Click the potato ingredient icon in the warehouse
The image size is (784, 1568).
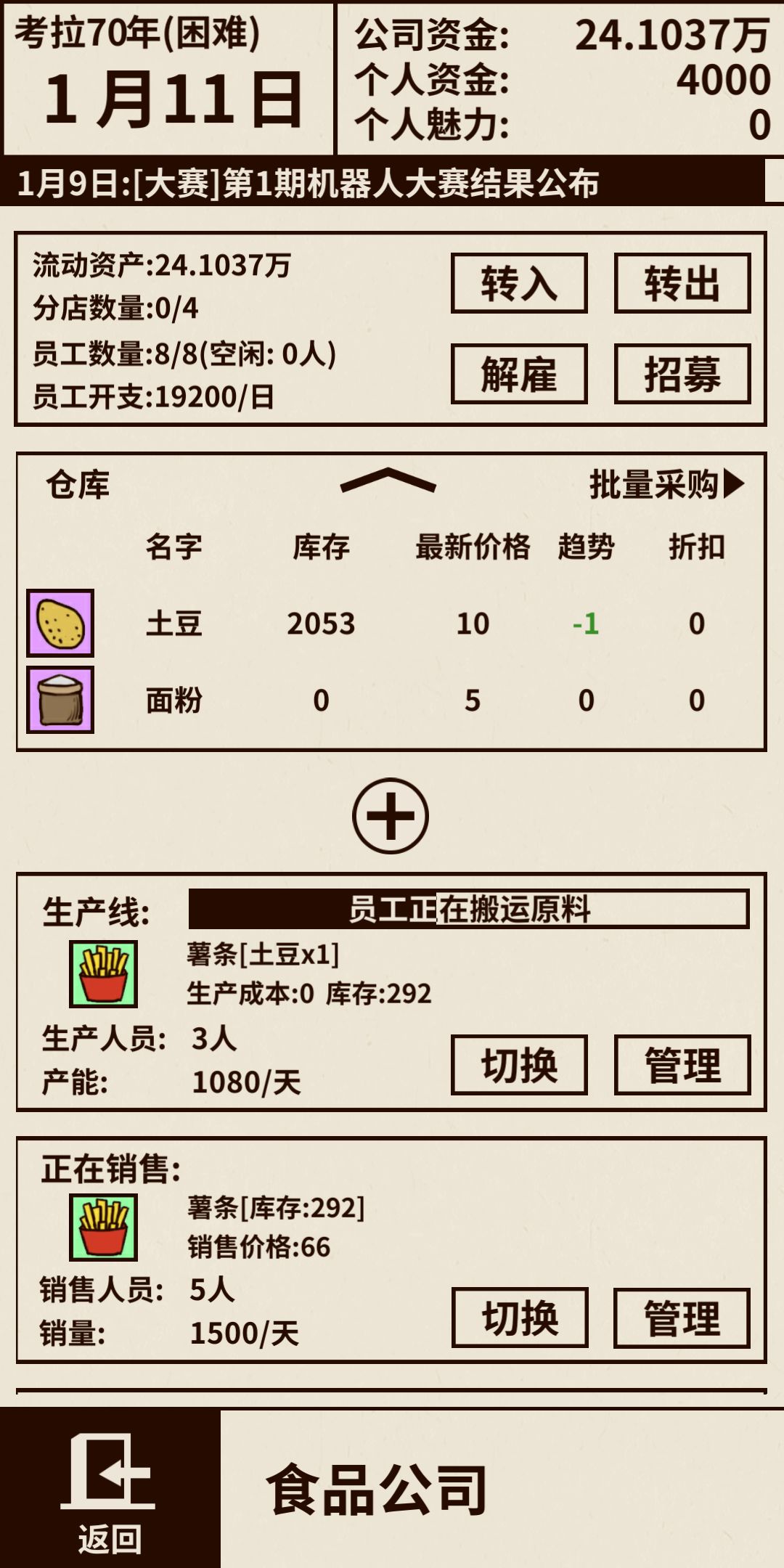pos(62,624)
